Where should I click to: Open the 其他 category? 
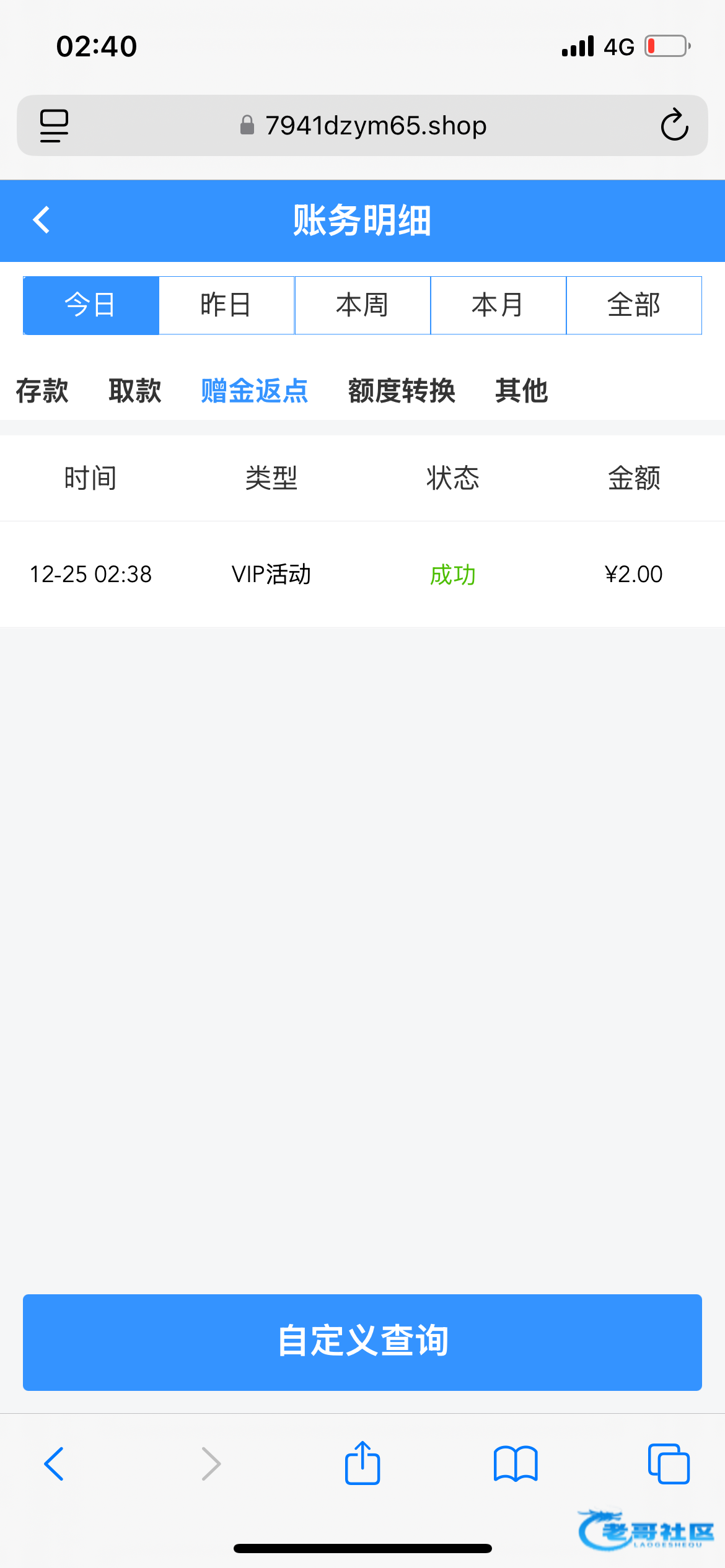pos(521,391)
